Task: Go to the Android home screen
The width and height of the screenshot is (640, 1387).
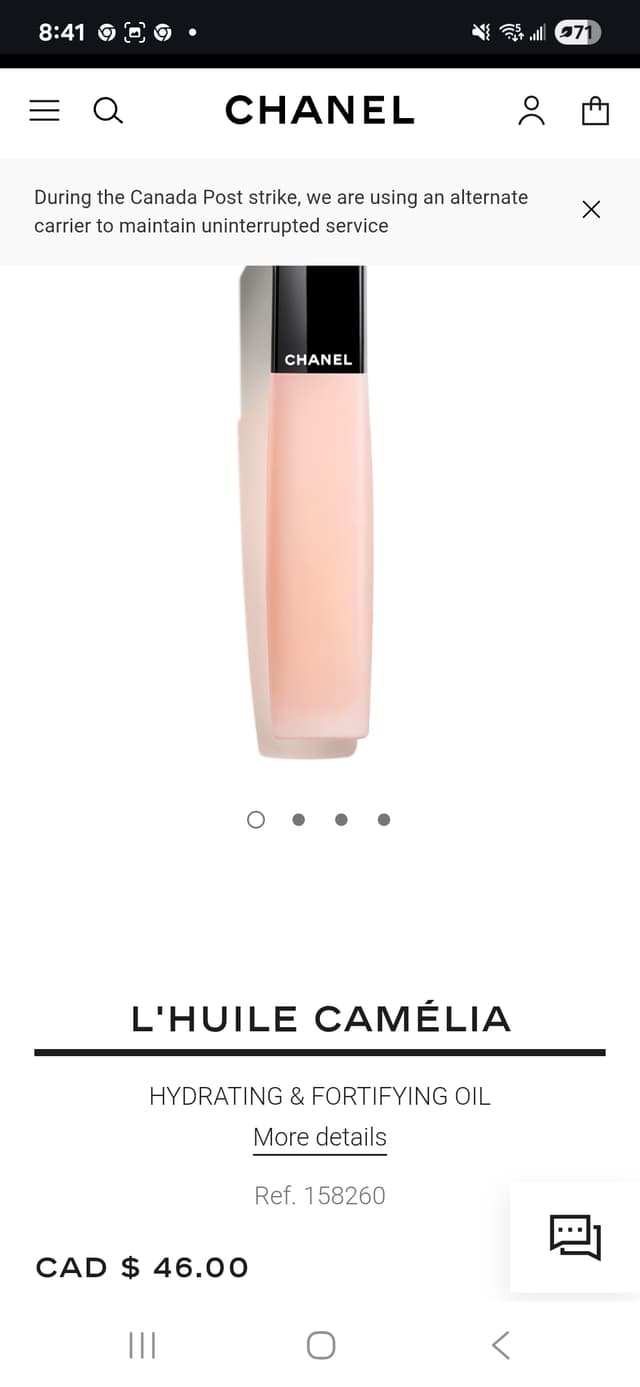Action: coord(320,1345)
